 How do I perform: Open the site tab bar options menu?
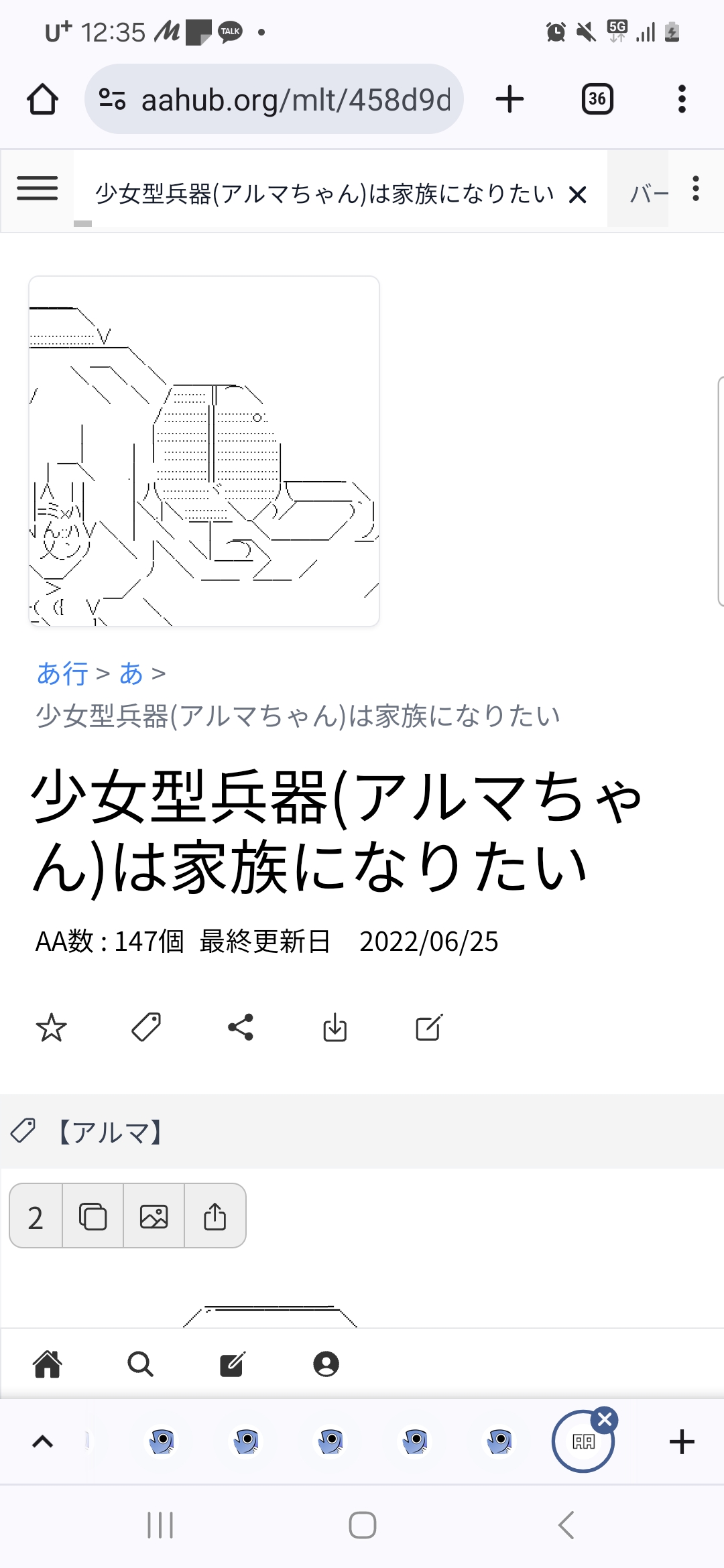click(696, 188)
